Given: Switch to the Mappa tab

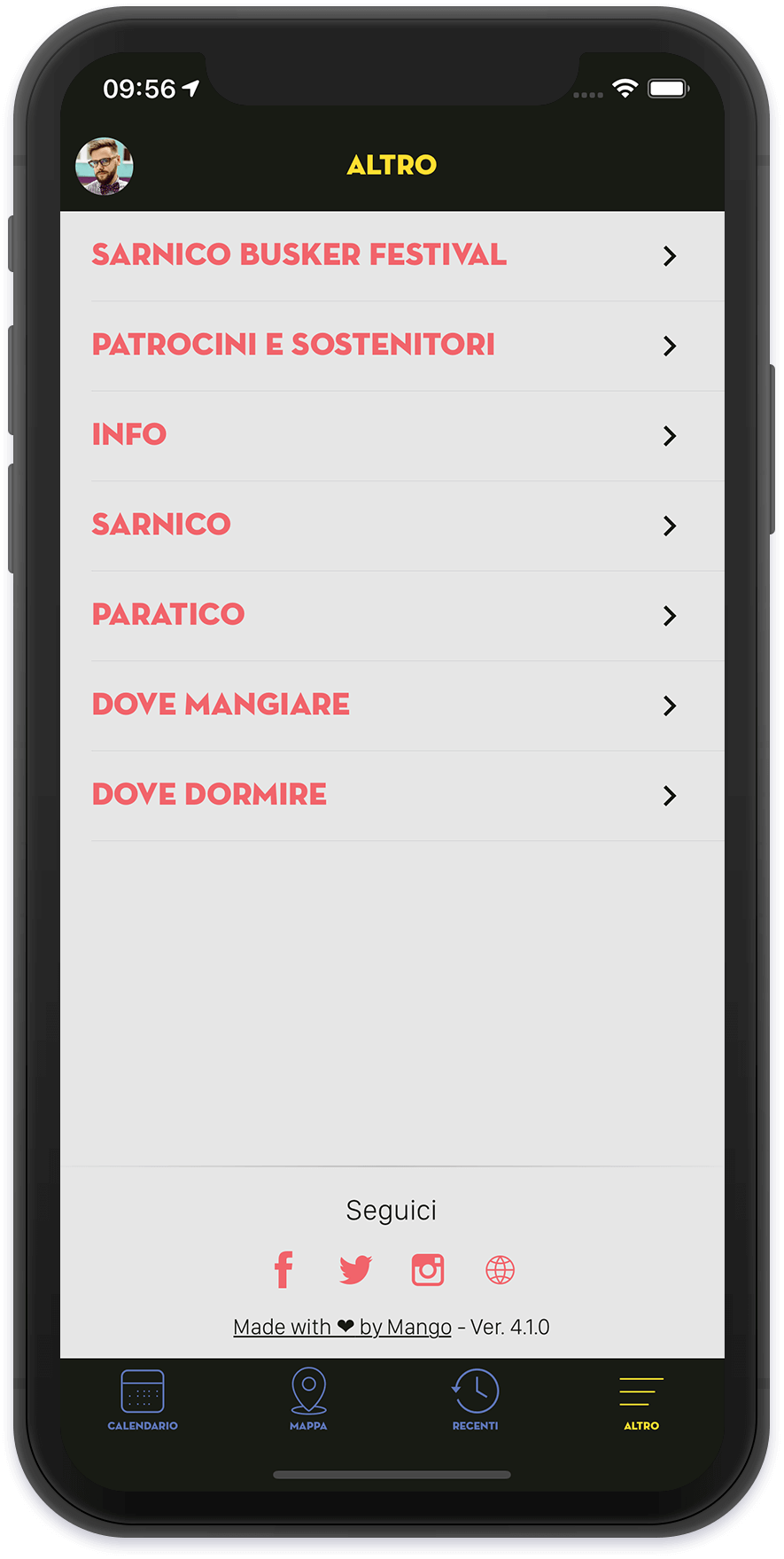Looking at the screenshot, I should pyautogui.click(x=308, y=1400).
